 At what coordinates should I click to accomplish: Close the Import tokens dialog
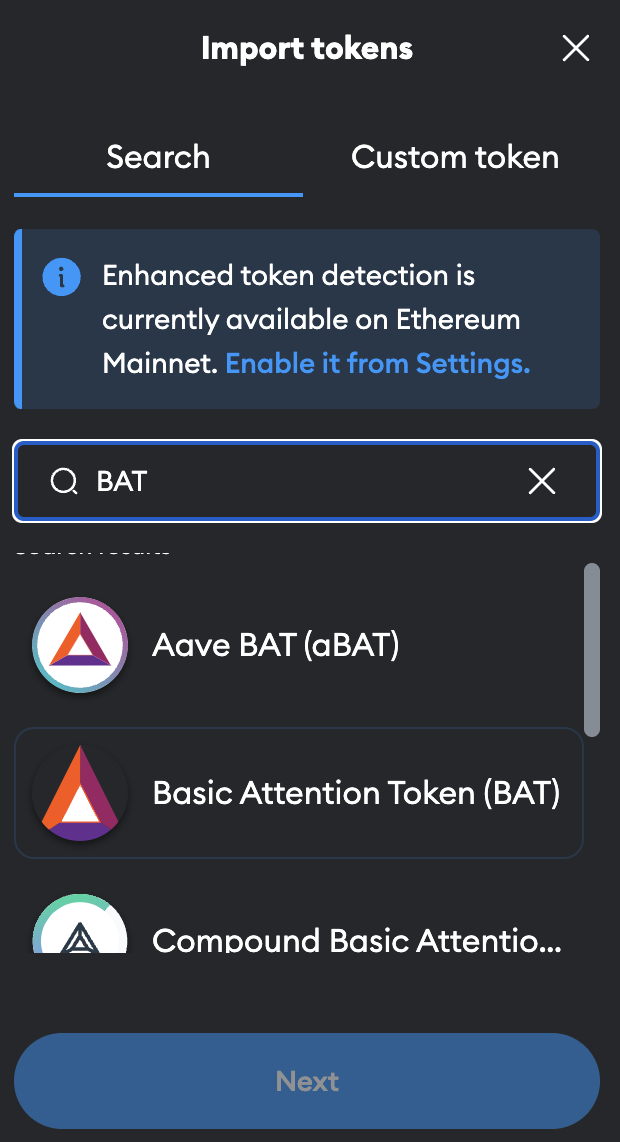coord(575,48)
